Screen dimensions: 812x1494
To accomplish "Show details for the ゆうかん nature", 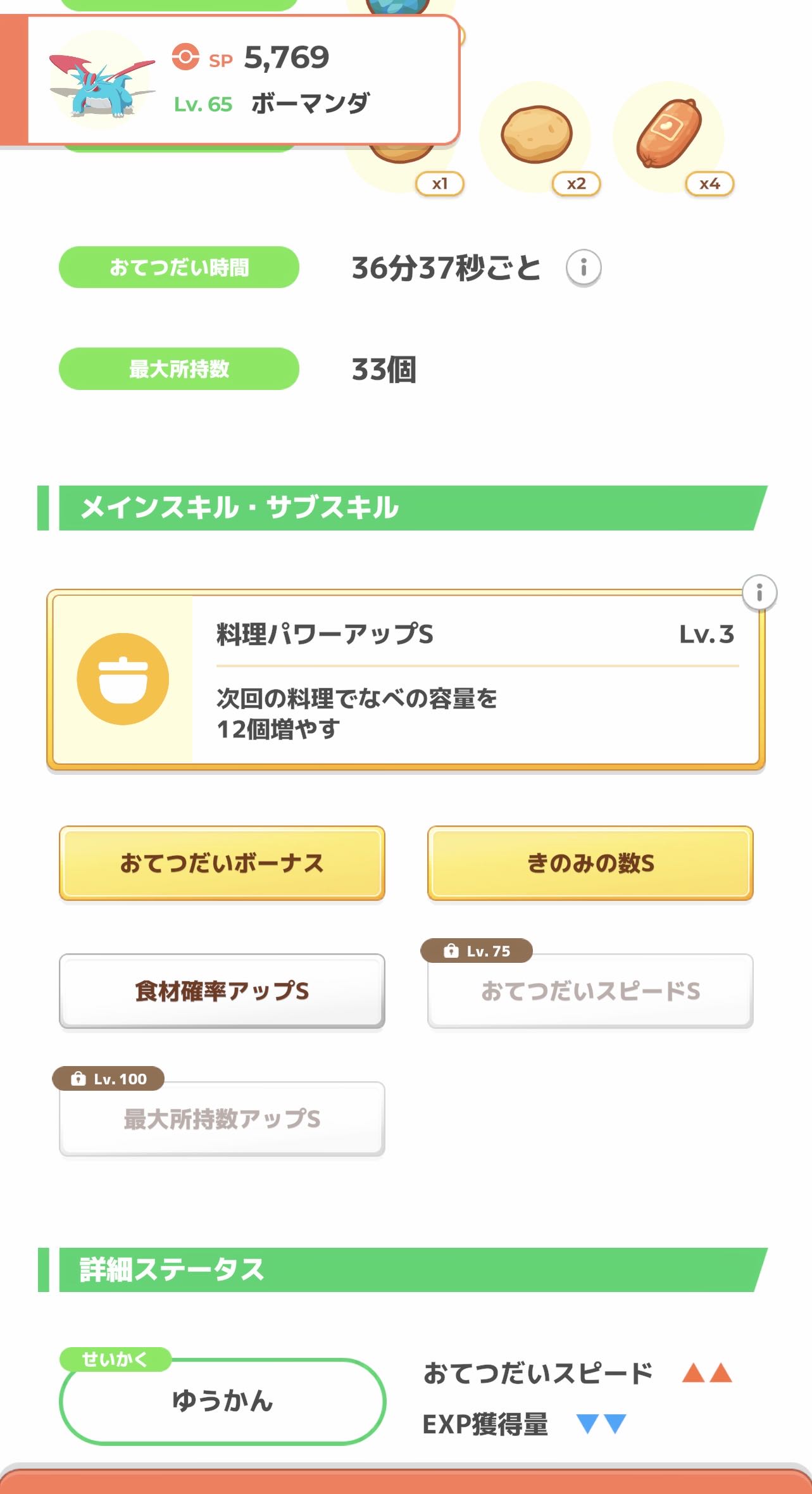I will click(222, 1401).
